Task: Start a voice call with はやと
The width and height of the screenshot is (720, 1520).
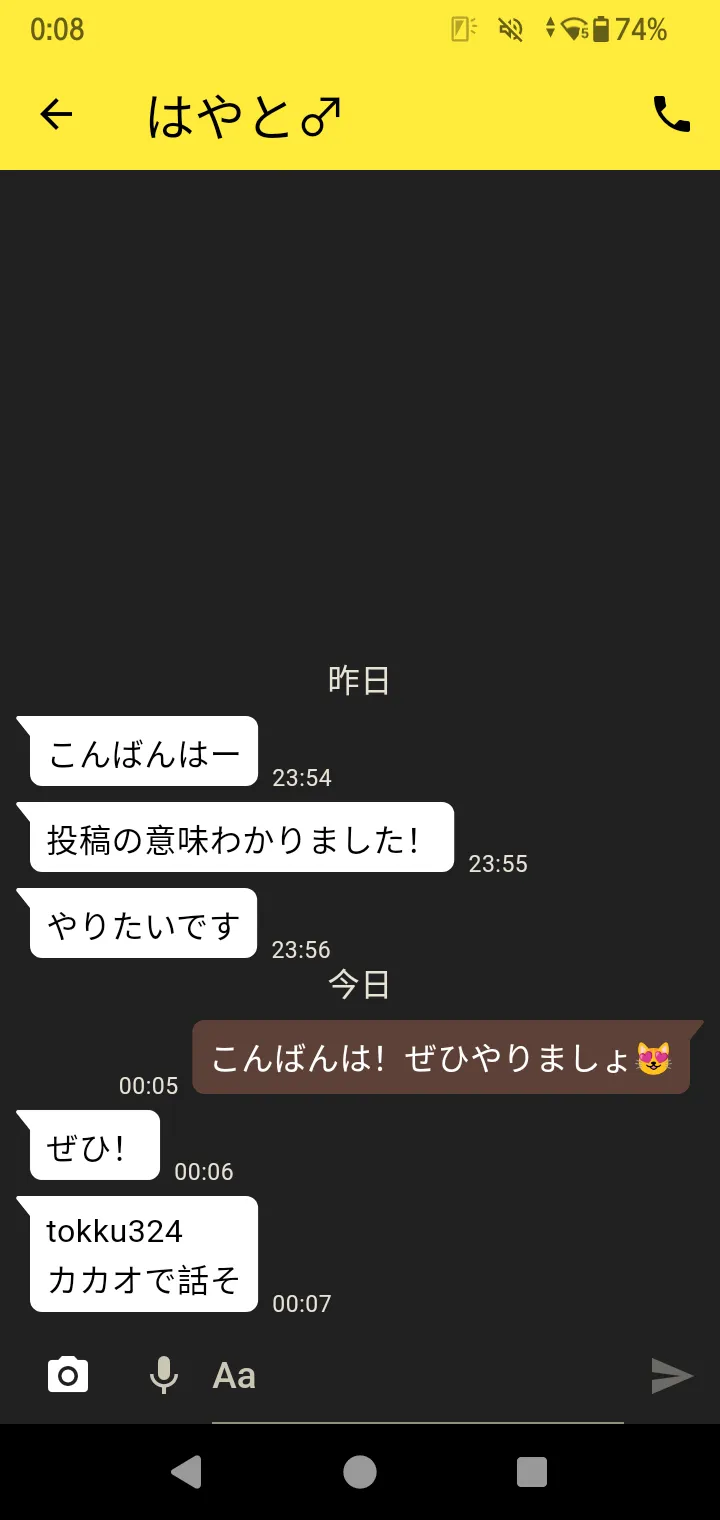Action: tap(671, 114)
